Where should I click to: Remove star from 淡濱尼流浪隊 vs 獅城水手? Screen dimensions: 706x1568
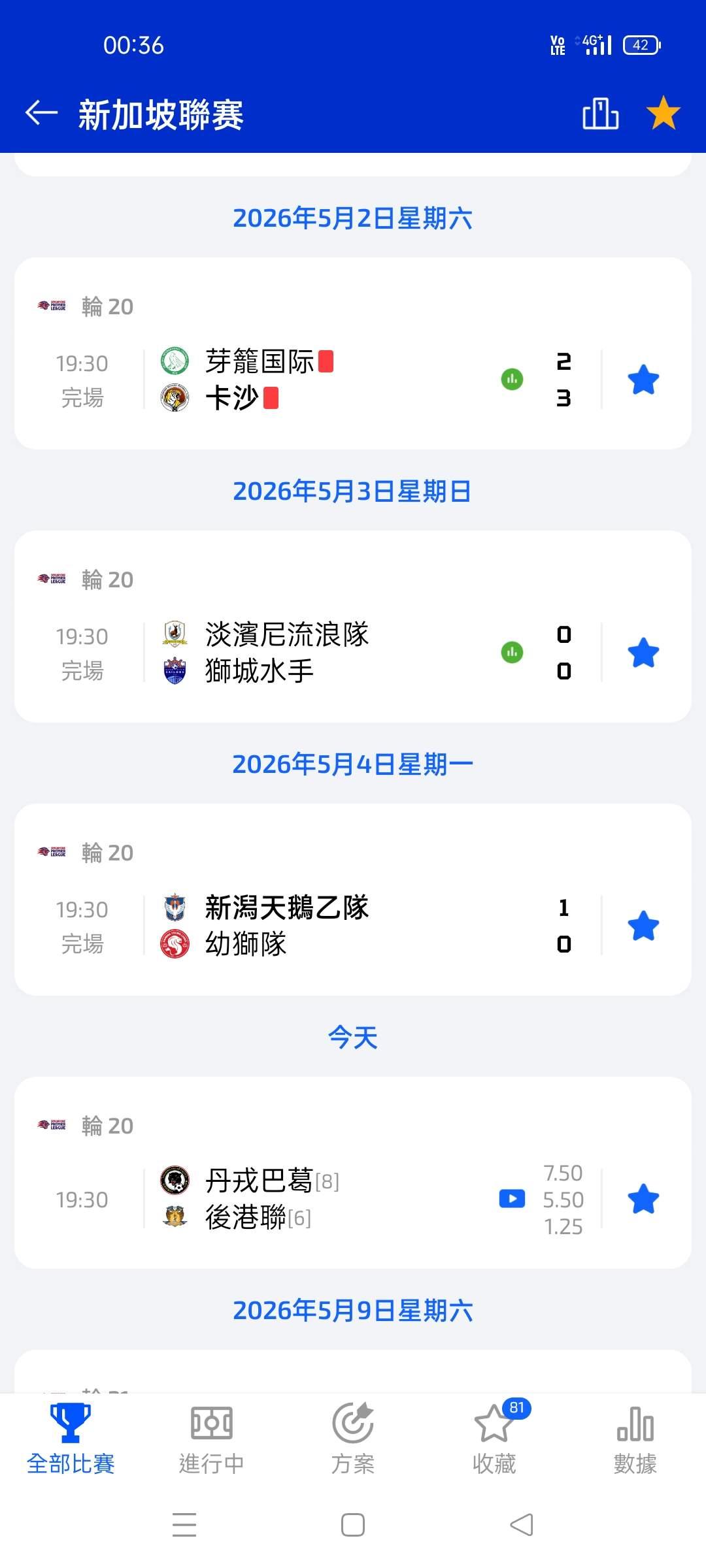pos(643,653)
